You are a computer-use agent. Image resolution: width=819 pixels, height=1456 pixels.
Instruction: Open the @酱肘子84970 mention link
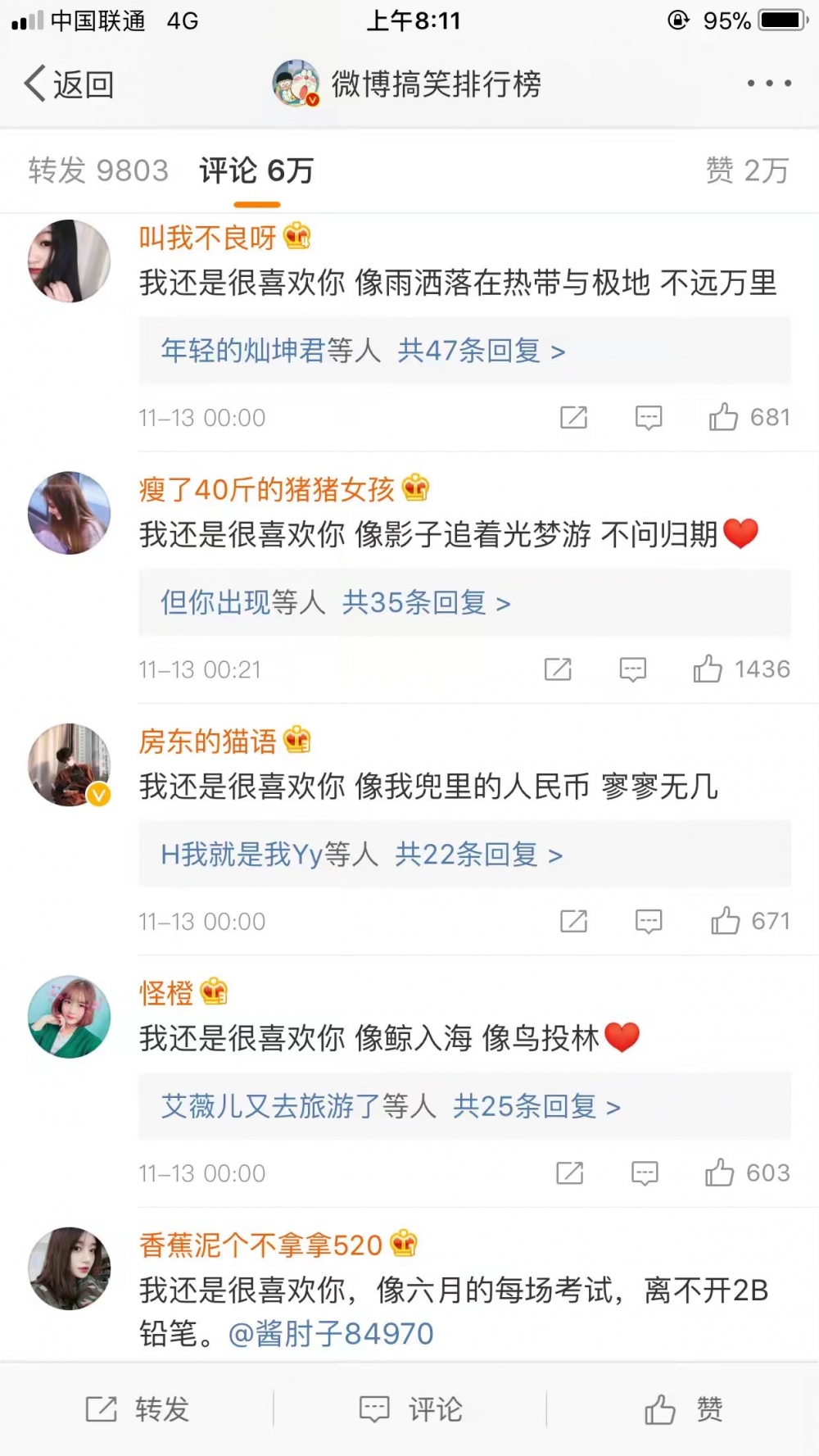[331, 1334]
